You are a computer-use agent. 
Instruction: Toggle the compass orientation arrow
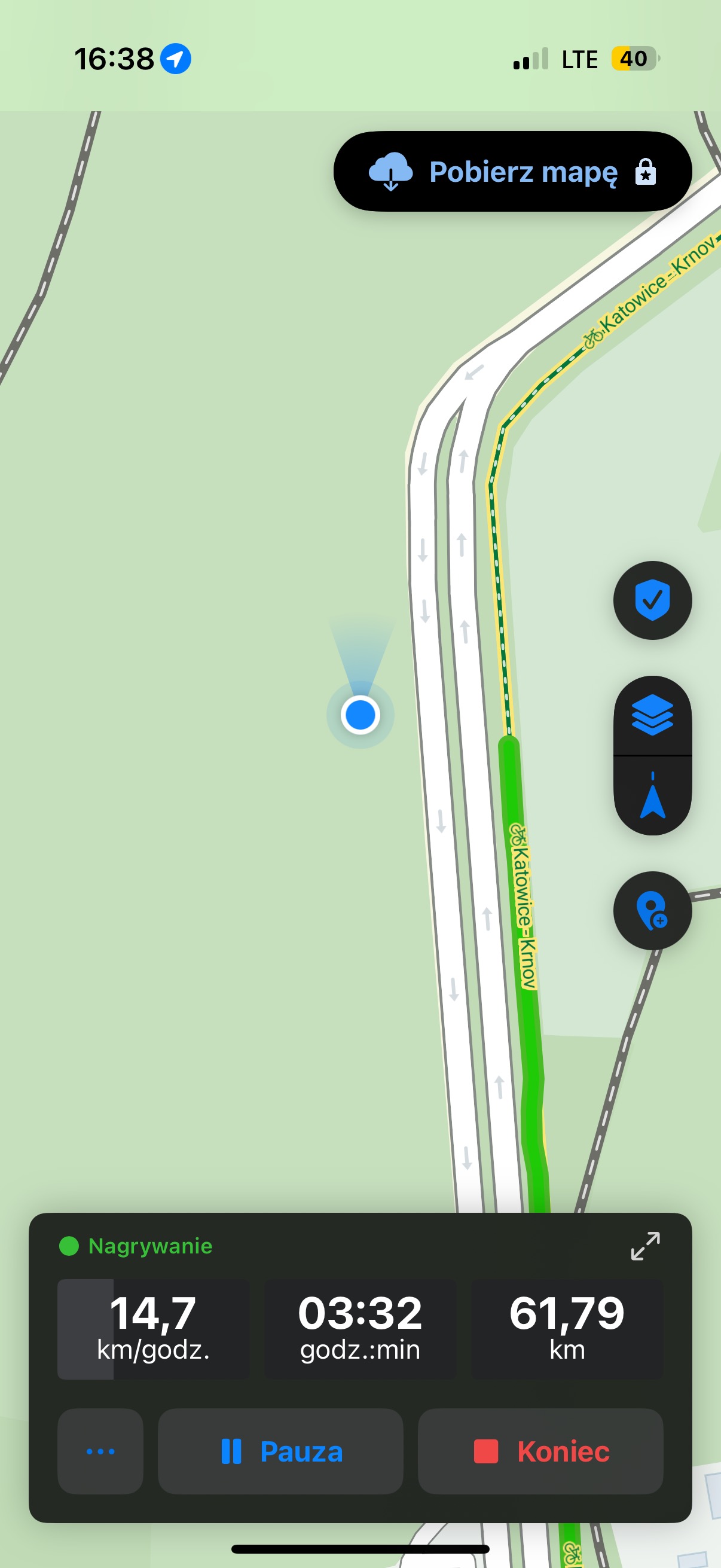point(652,796)
